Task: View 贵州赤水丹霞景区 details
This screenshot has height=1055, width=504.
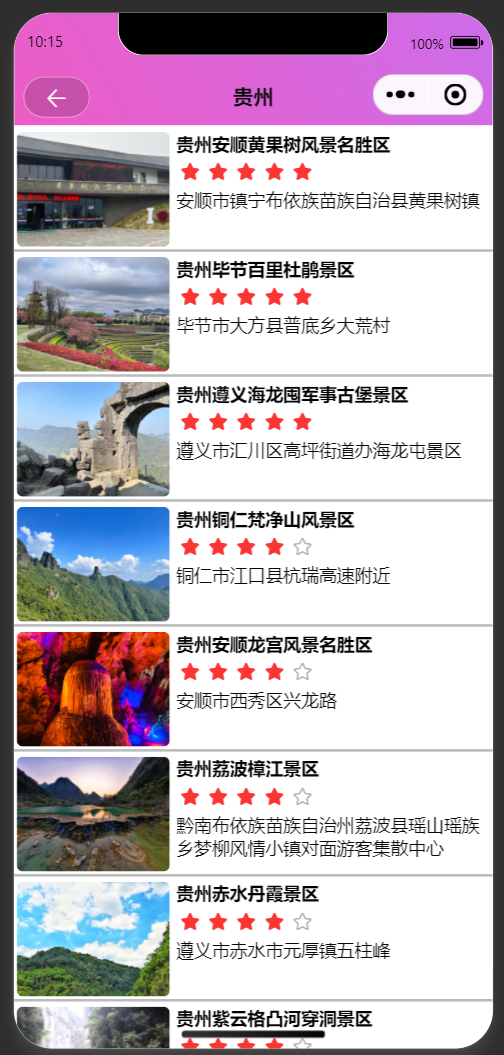Action: [253, 939]
